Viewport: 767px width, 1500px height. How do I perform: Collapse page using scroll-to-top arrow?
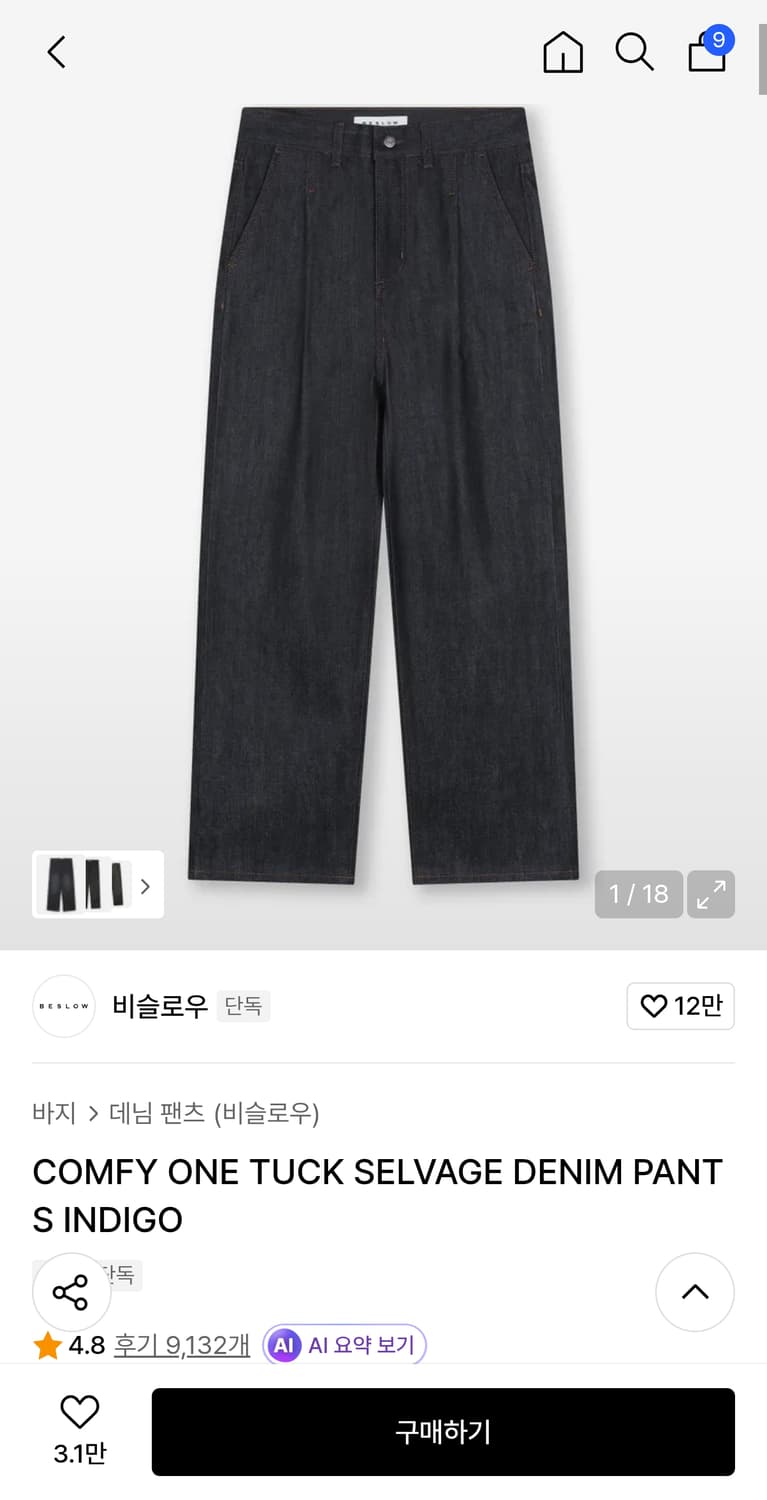[x=695, y=1292]
